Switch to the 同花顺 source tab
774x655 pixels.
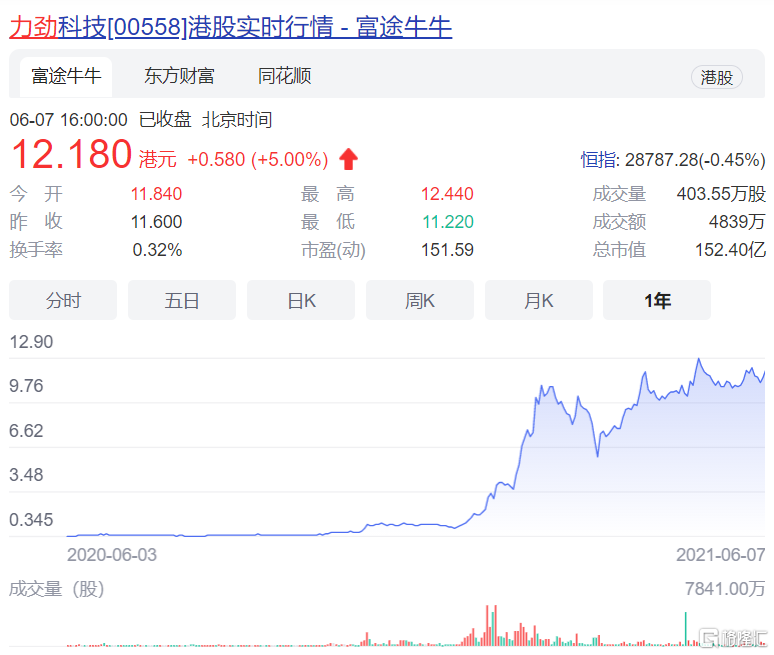pos(284,76)
